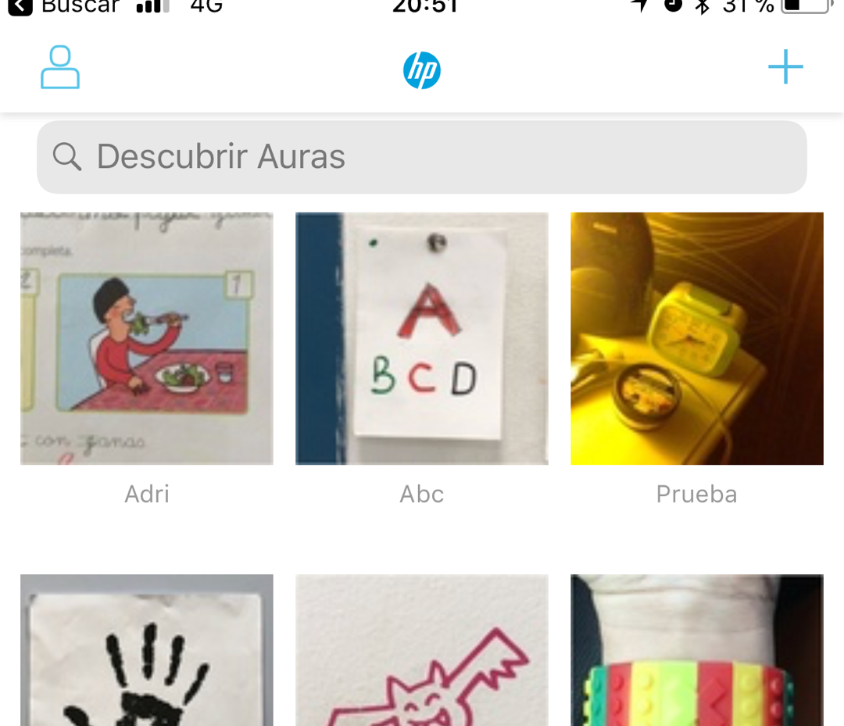Open the colorful bracelet aura tile
Viewport: 844px width, 726px height.
click(696, 650)
